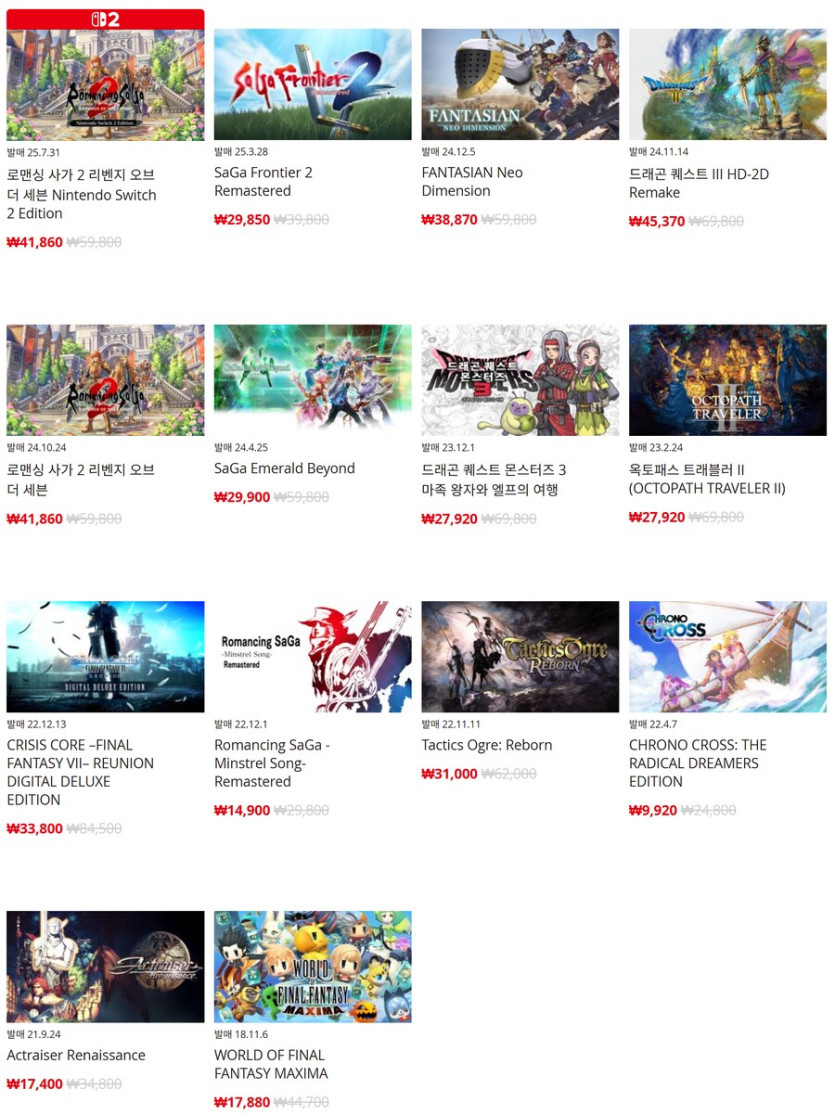The width and height of the screenshot is (835, 1115).
Task: Open the Romancing SaGa 2 Nintendo Switch 2 Edition card
Action: click(x=105, y=85)
